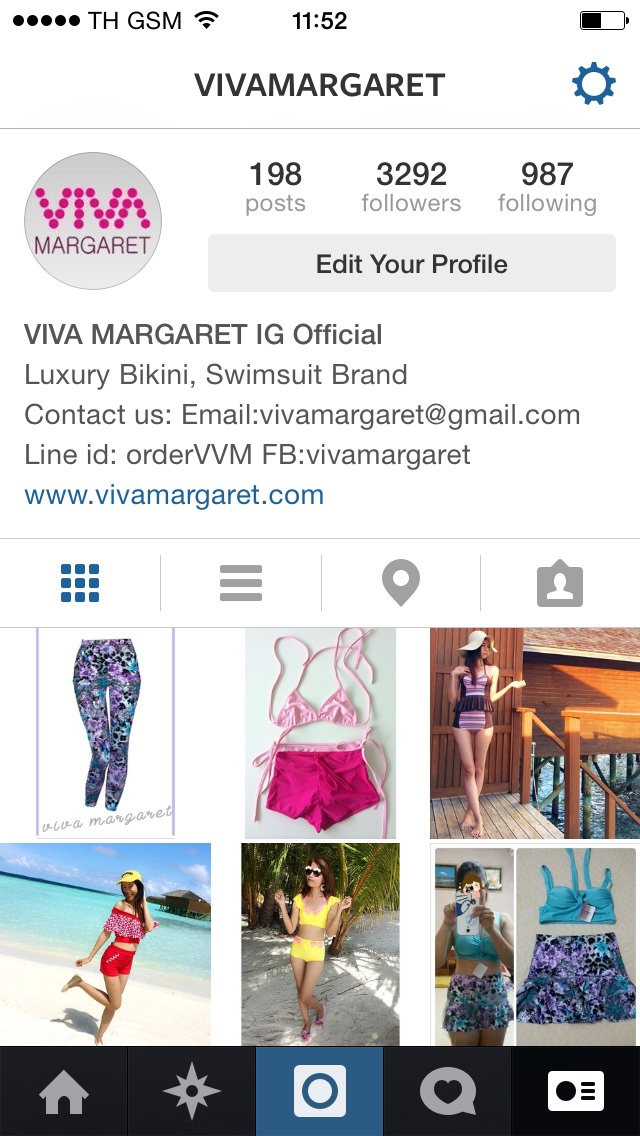View the 987 following list
The image size is (640, 1136).
(547, 187)
